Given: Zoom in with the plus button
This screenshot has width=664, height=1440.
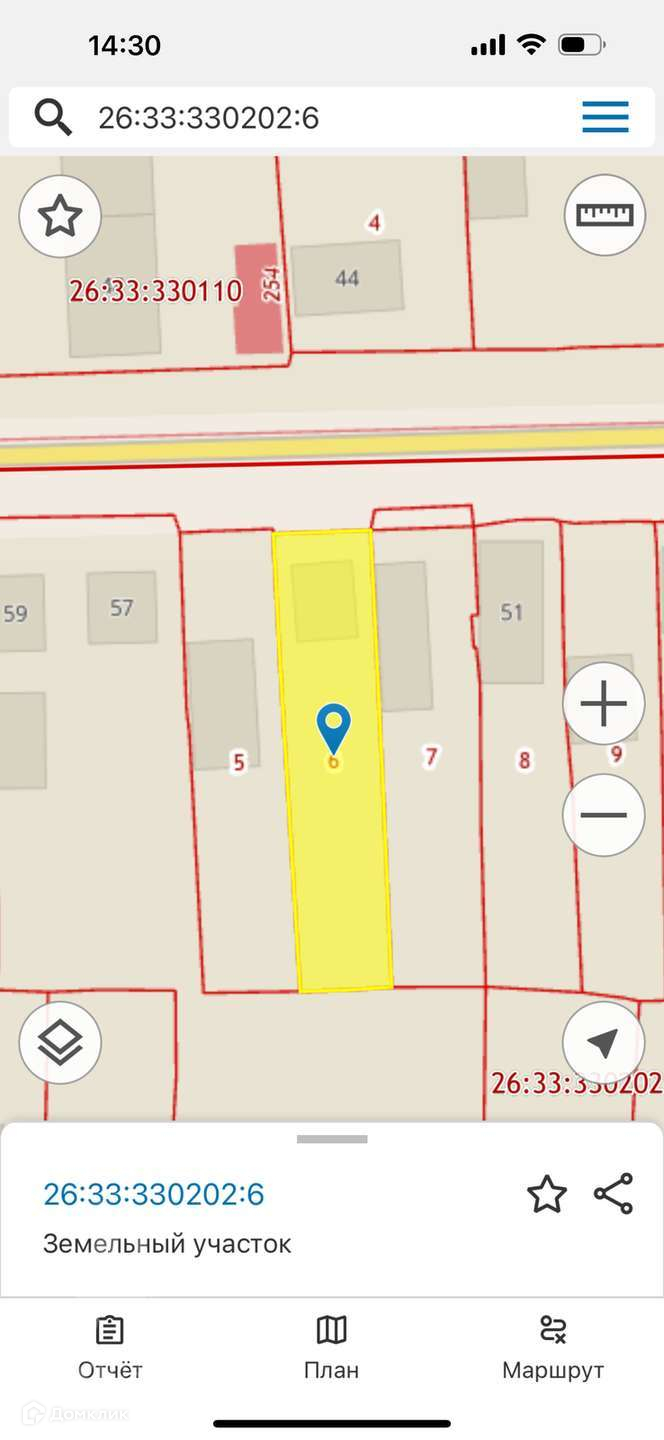Looking at the screenshot, I should 603,705.
